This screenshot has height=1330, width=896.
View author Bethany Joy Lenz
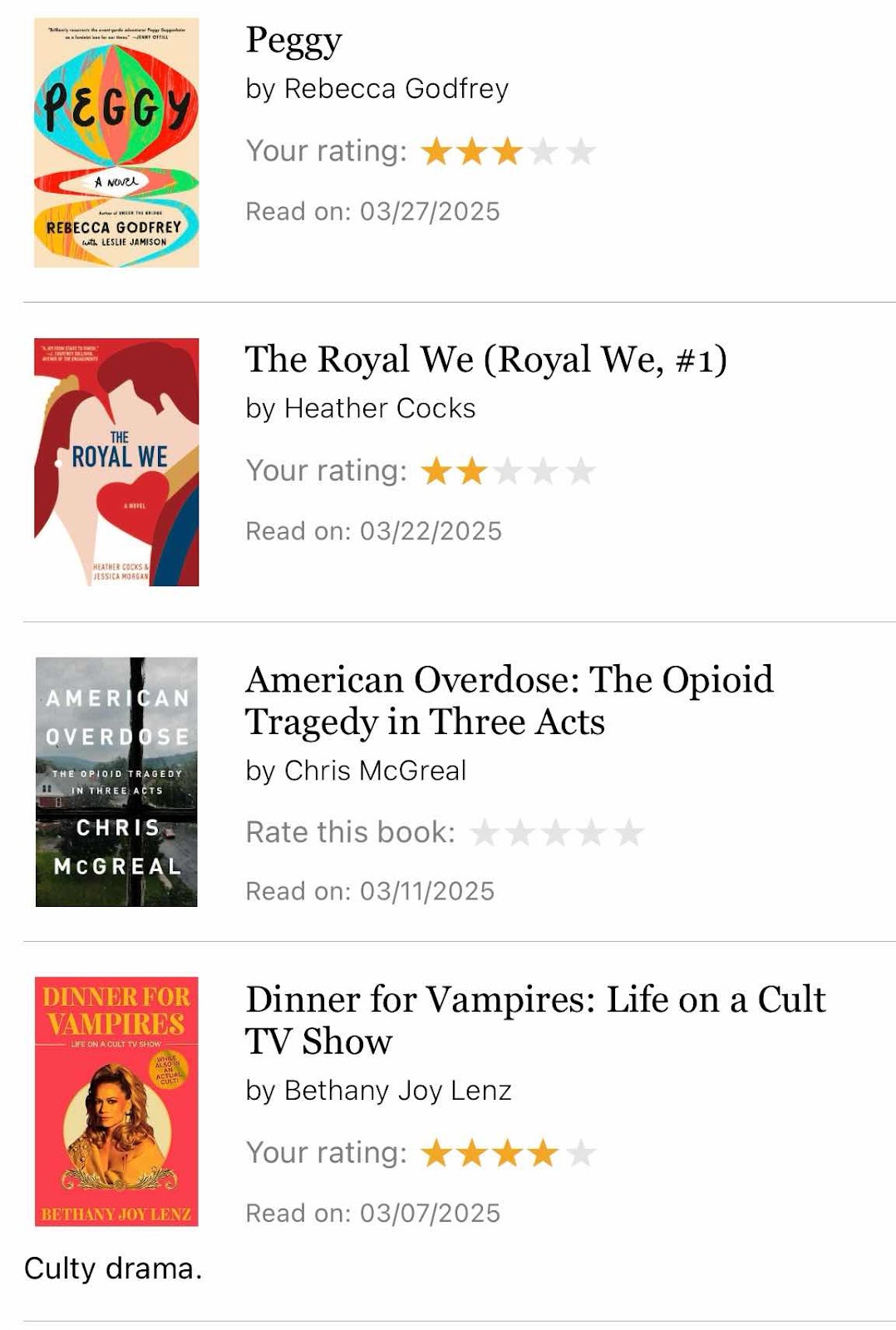(x=397, y=1090)
